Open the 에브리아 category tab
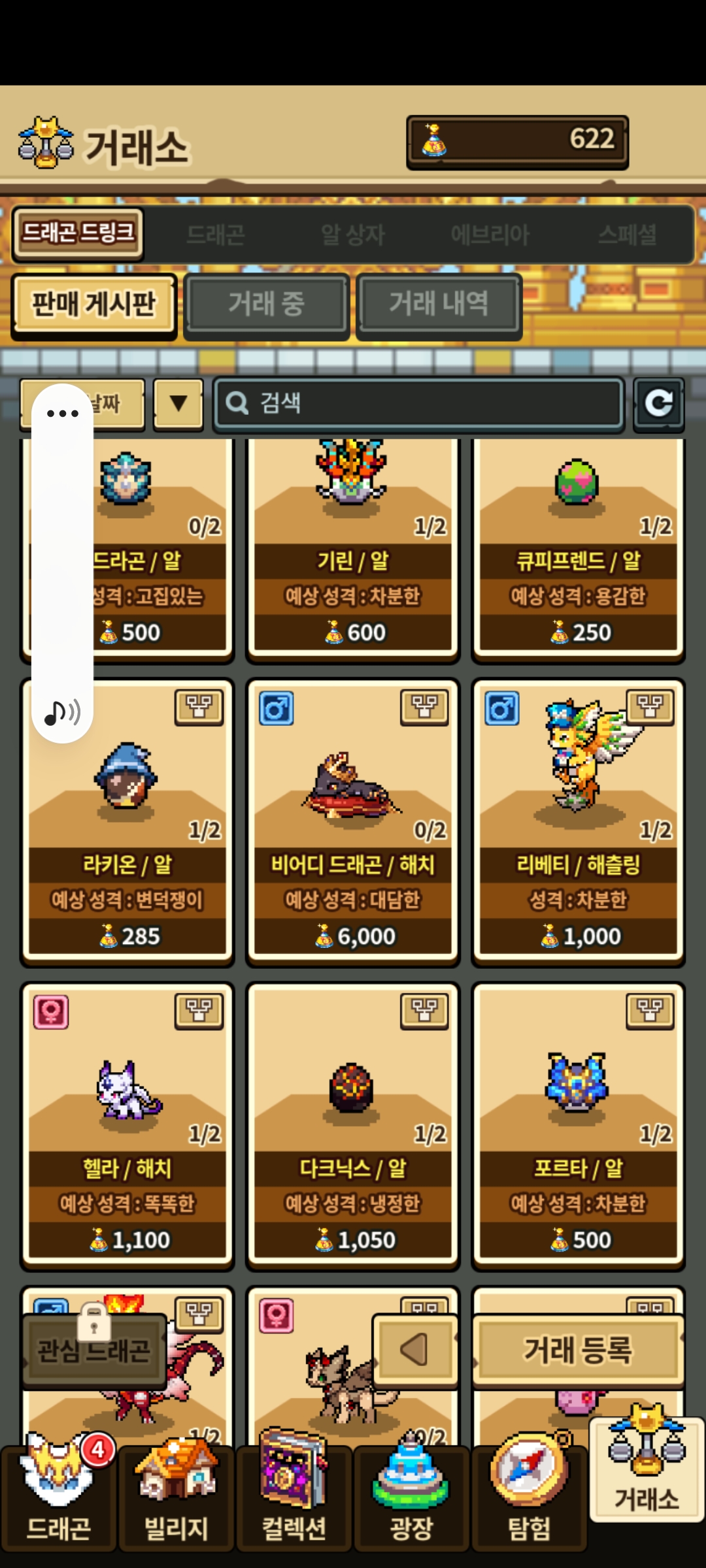This screenshot has width=706, height=1568. 490,235
